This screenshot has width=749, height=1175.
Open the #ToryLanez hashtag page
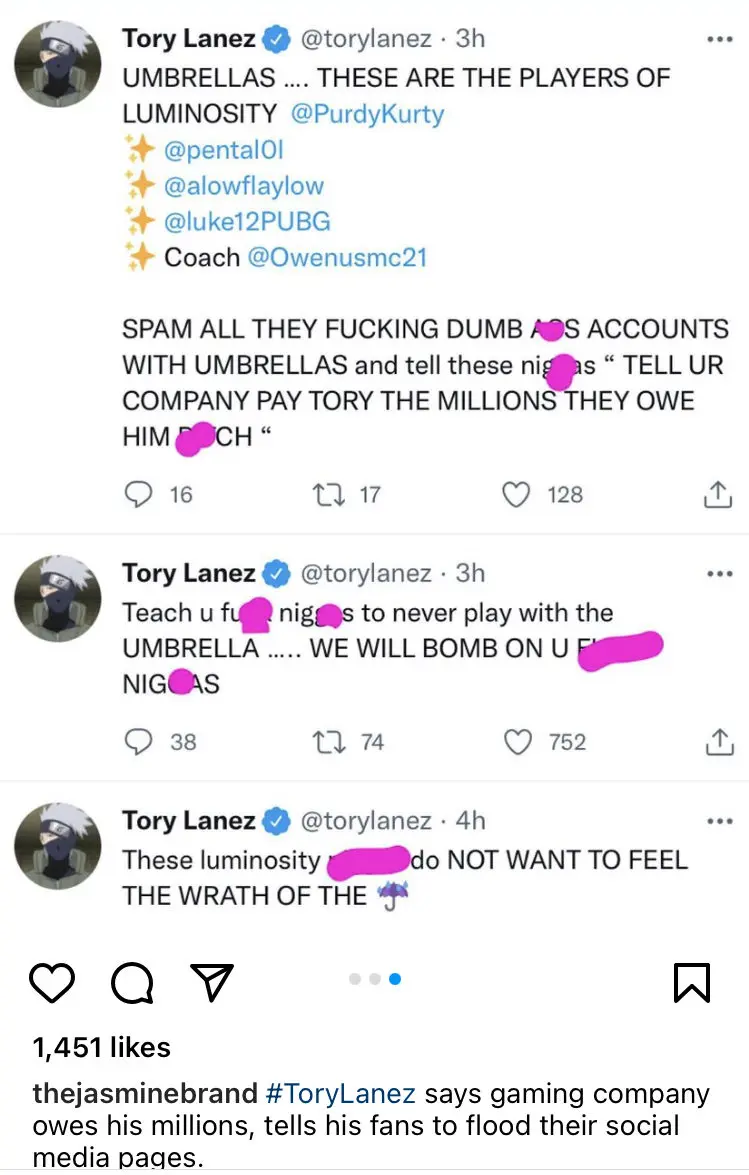click(x=341, y=1093)
